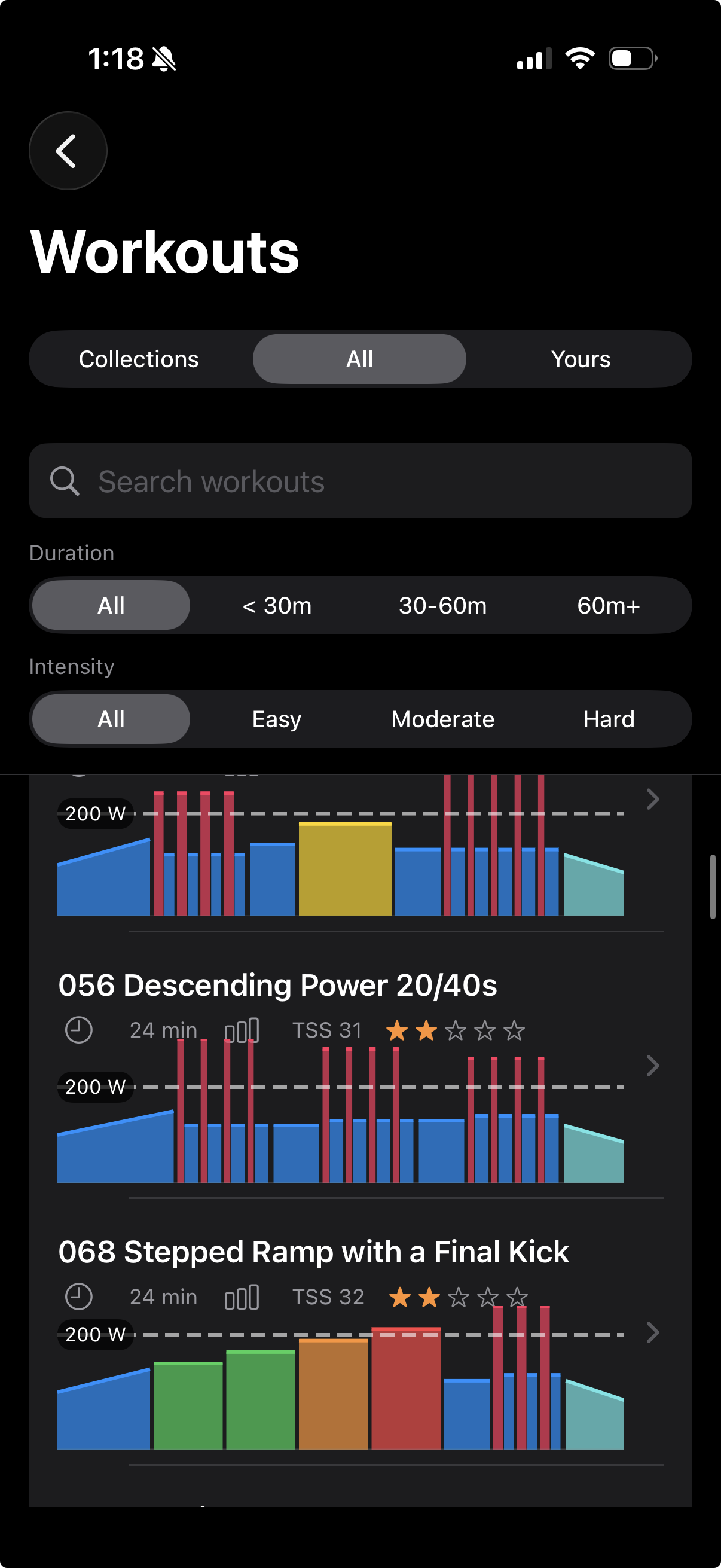Image resolution: width=721 pixels, height=1568 pixels.
Task: Tap the chevron on the topmost workout card
Action: [653, 798]
